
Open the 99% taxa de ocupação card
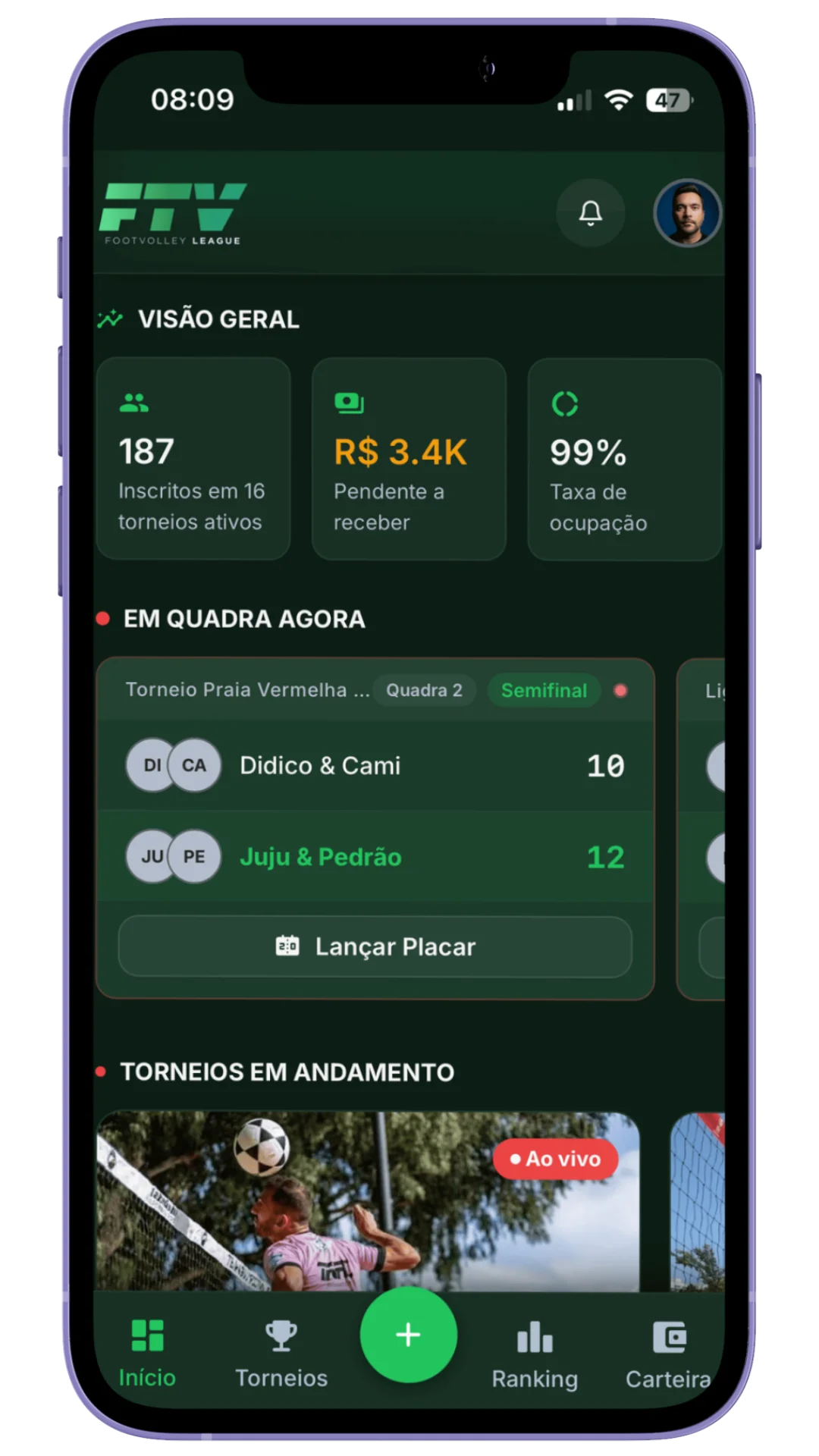(x=624, y=459)
